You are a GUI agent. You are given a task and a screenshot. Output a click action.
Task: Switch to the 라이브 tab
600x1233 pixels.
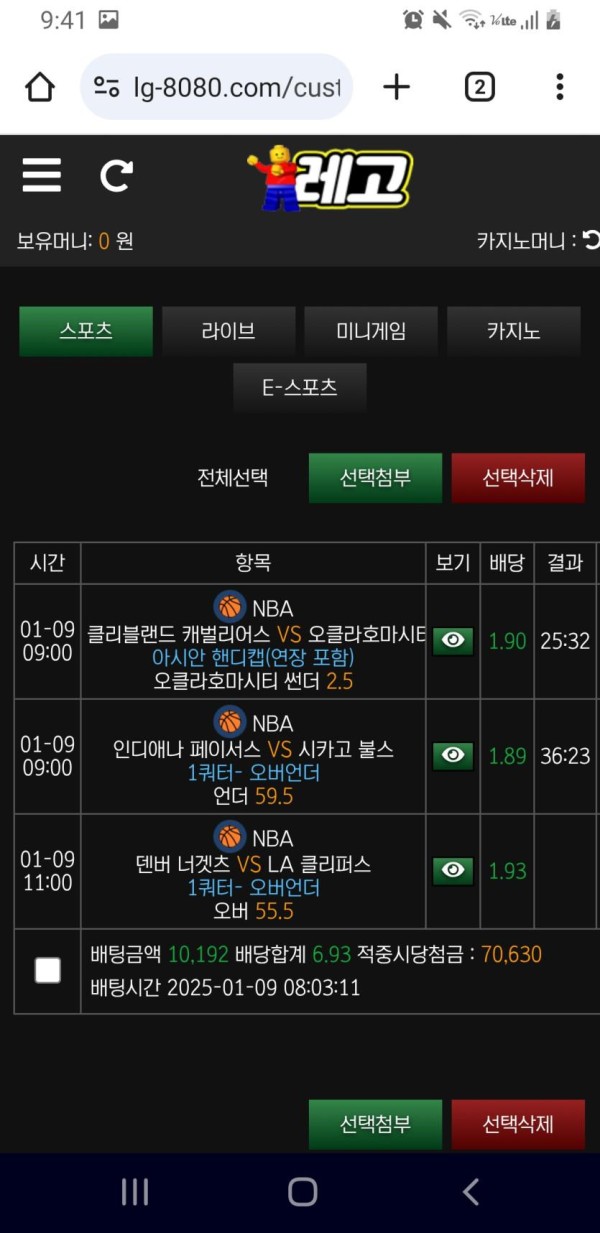[x=228, y=331]
